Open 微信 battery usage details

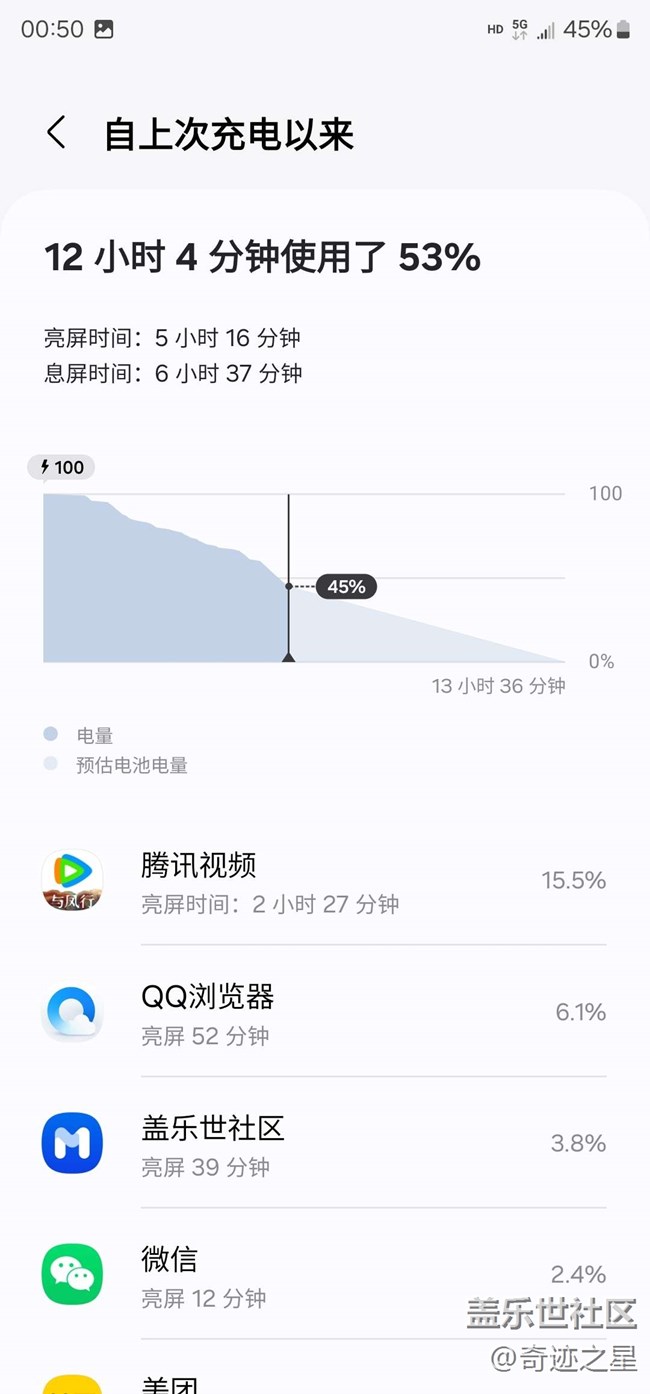click(x=325, y=1274)
